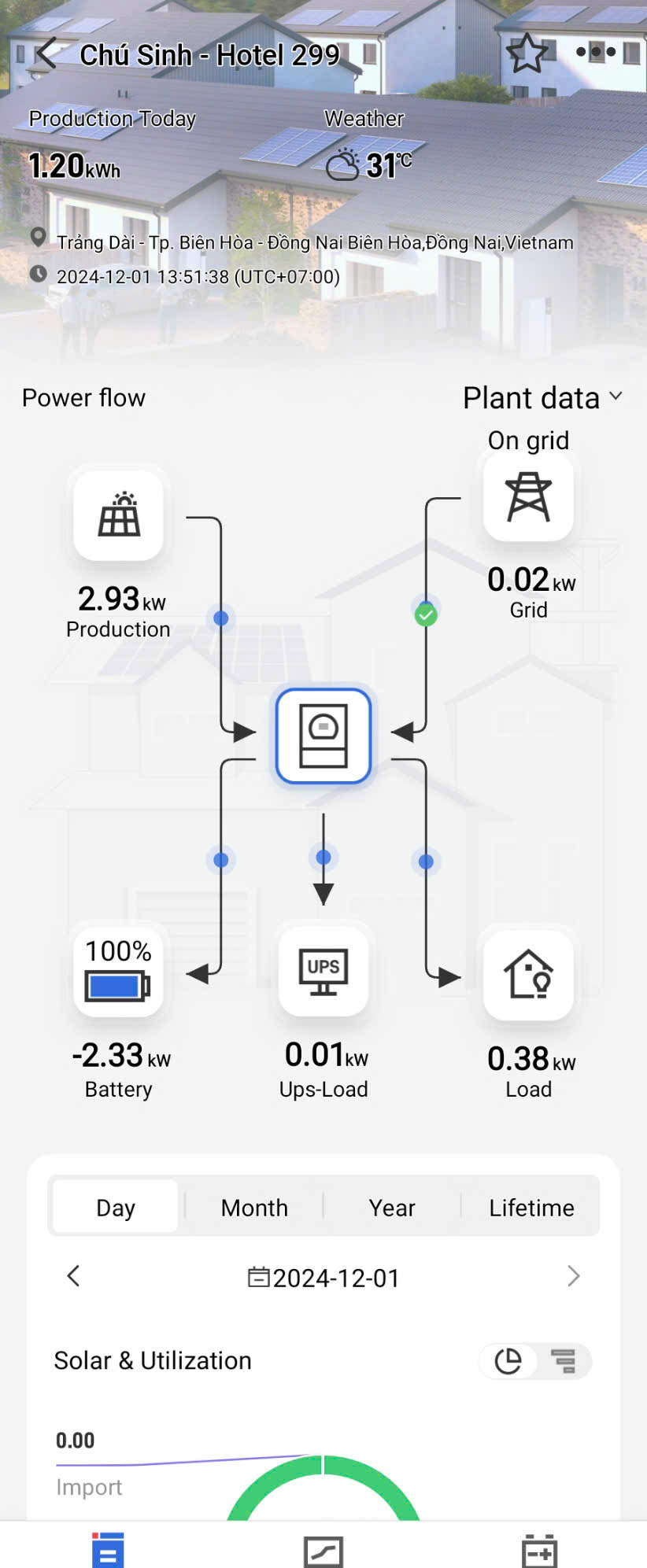Viewport: 647px width, 1568px height.
Task: Open the three-dot overflow menu
Action: click(x=596, y=53)
